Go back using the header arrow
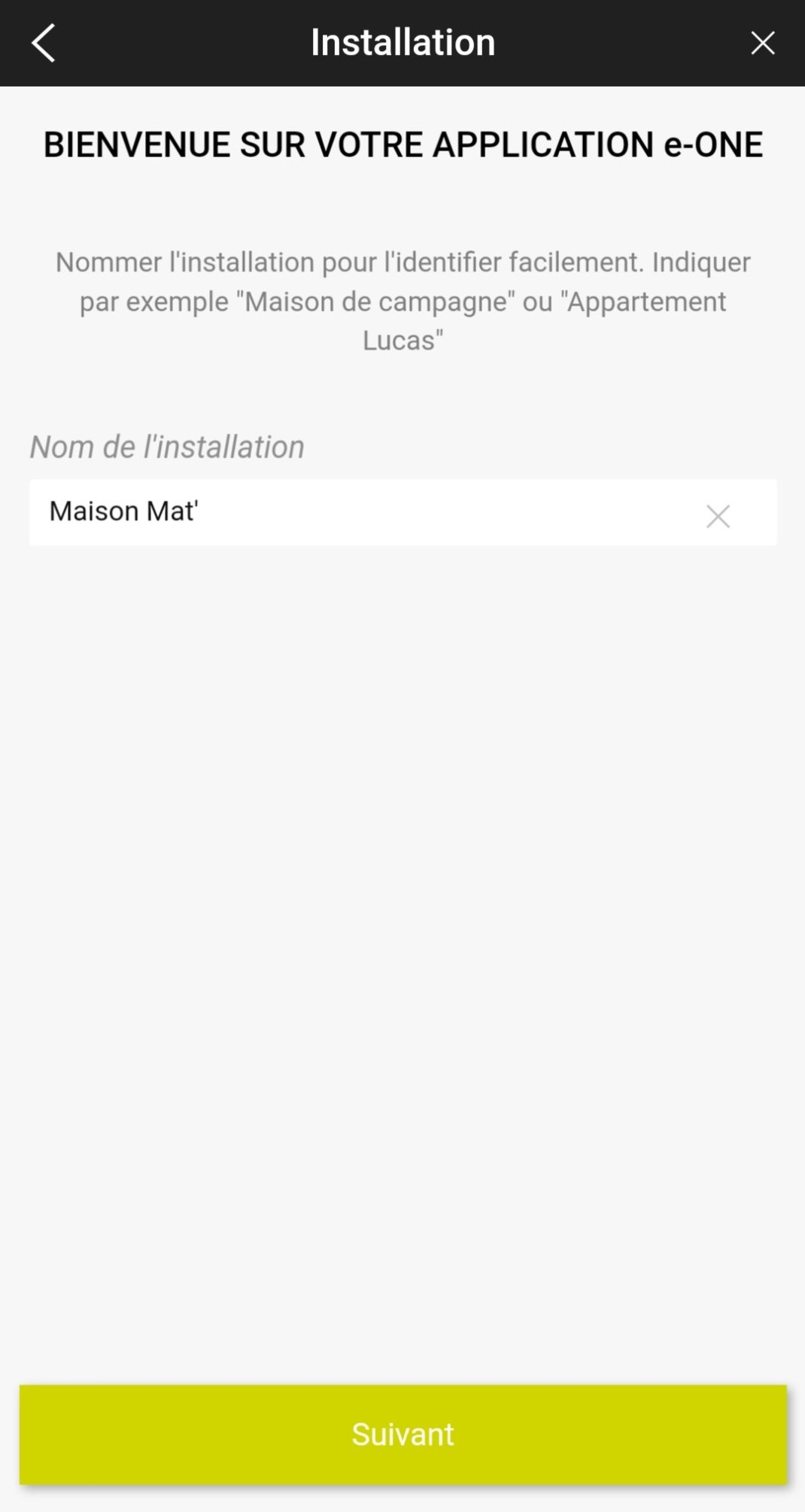The image size is (805, 1512). point(44,43)
